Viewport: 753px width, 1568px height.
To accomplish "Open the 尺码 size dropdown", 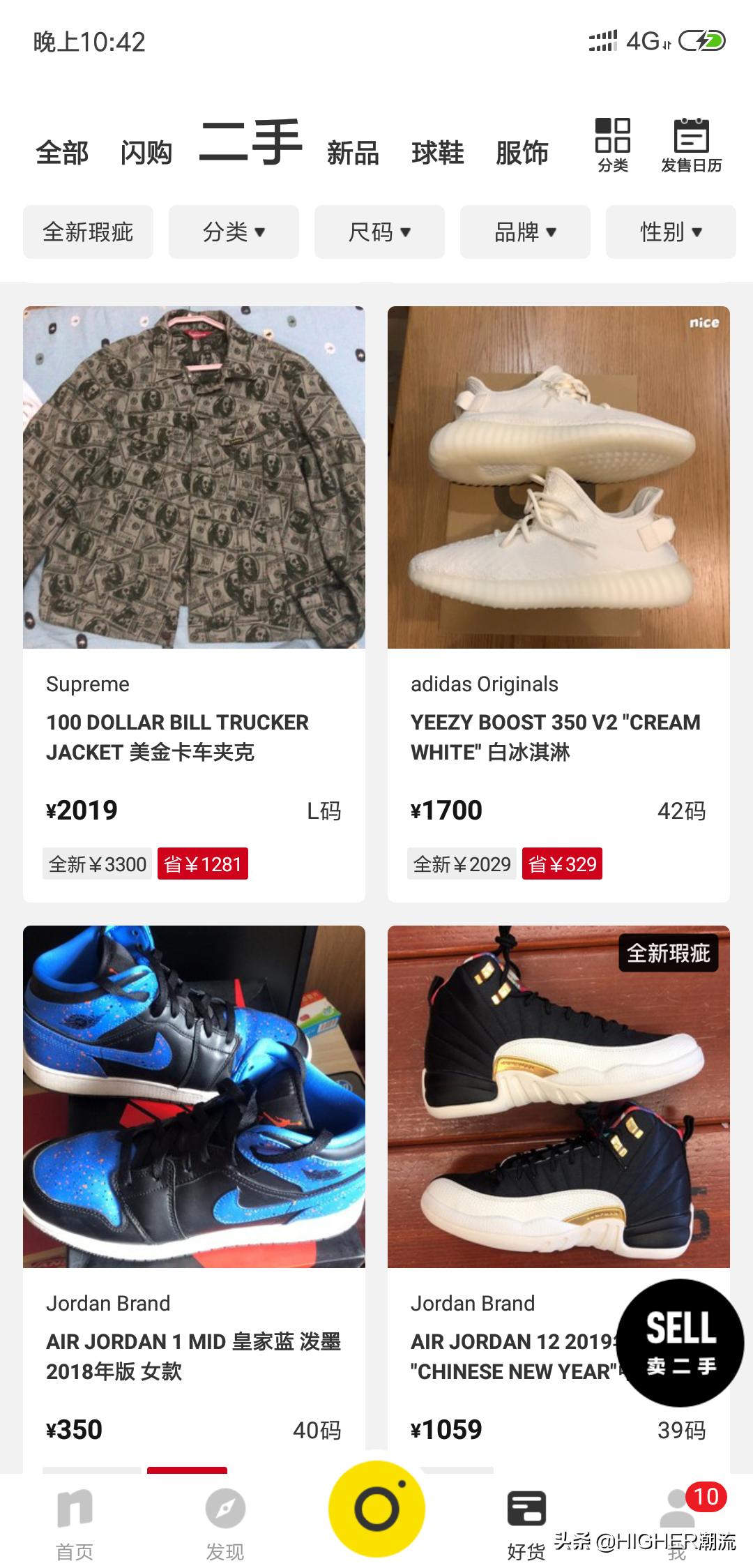I will pos(379,232).
